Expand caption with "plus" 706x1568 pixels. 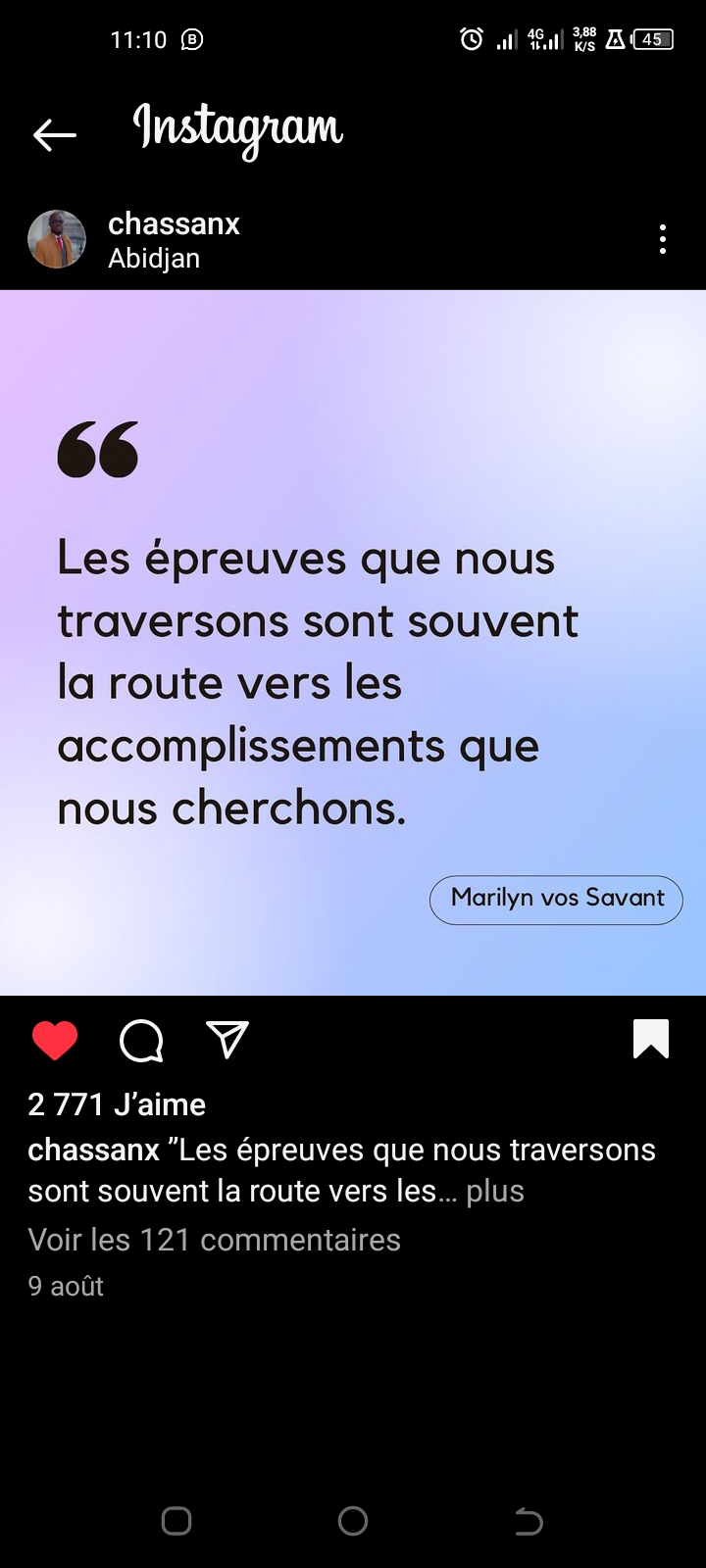(495, 1192)
